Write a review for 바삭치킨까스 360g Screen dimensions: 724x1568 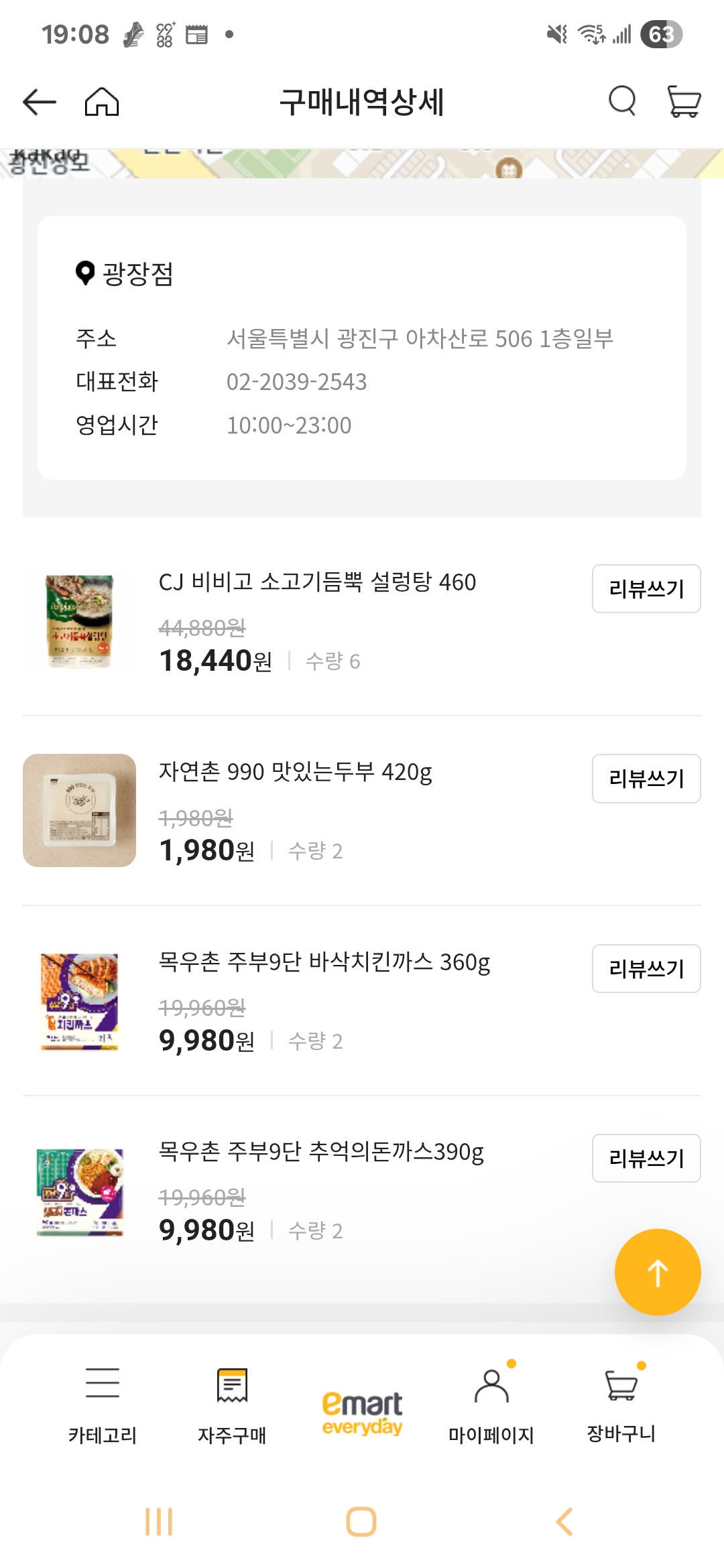(646, 968)
